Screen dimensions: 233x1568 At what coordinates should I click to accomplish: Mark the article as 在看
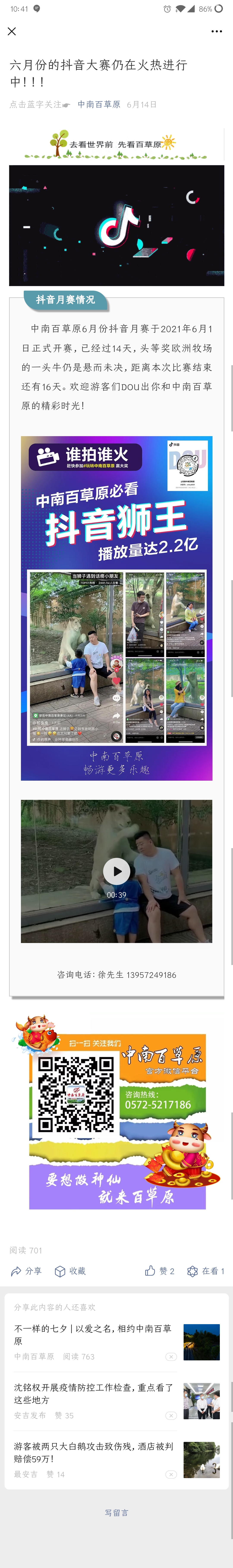(206, 1271)
